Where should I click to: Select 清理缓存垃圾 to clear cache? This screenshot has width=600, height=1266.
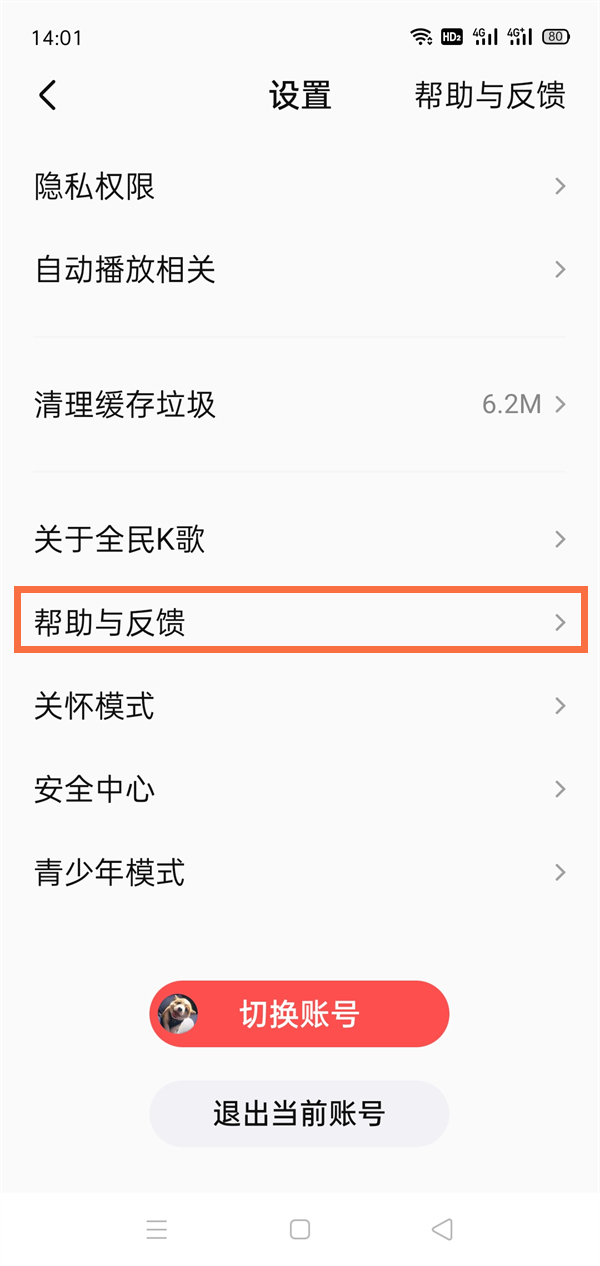point(300,405)
